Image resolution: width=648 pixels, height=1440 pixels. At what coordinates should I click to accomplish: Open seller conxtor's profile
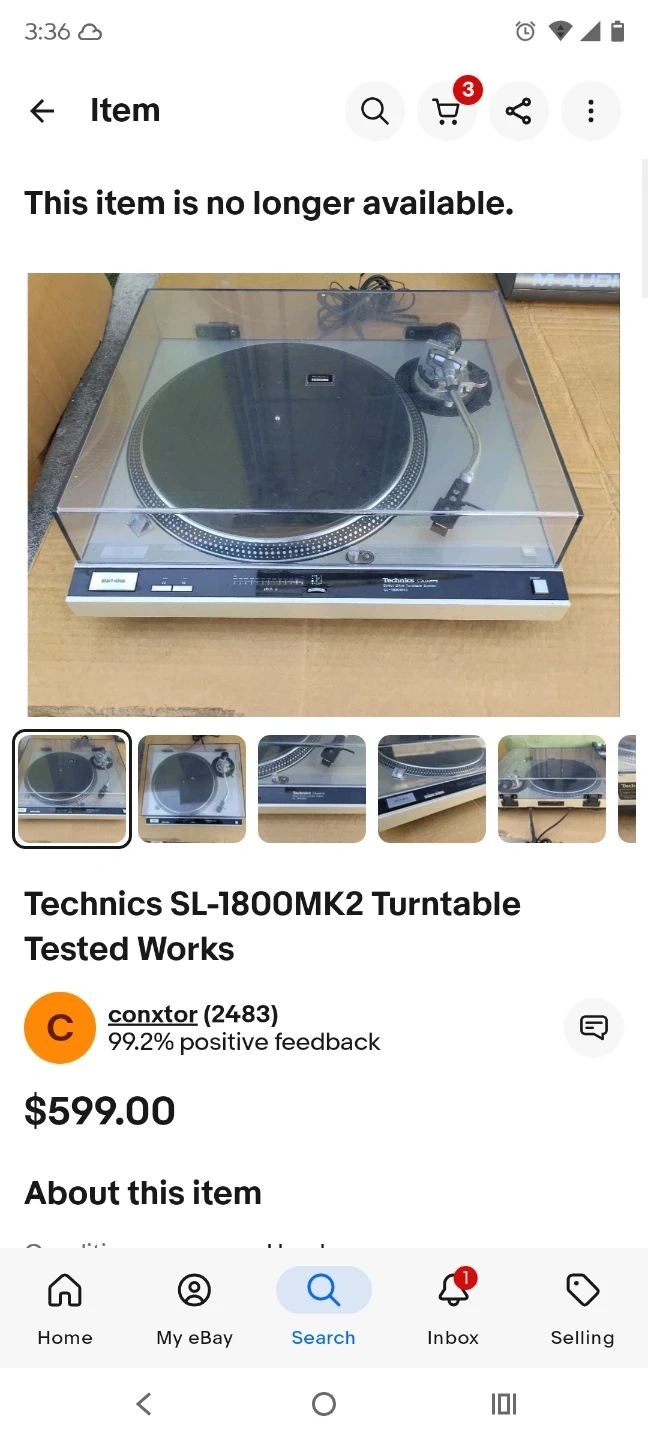point(152,1014)
